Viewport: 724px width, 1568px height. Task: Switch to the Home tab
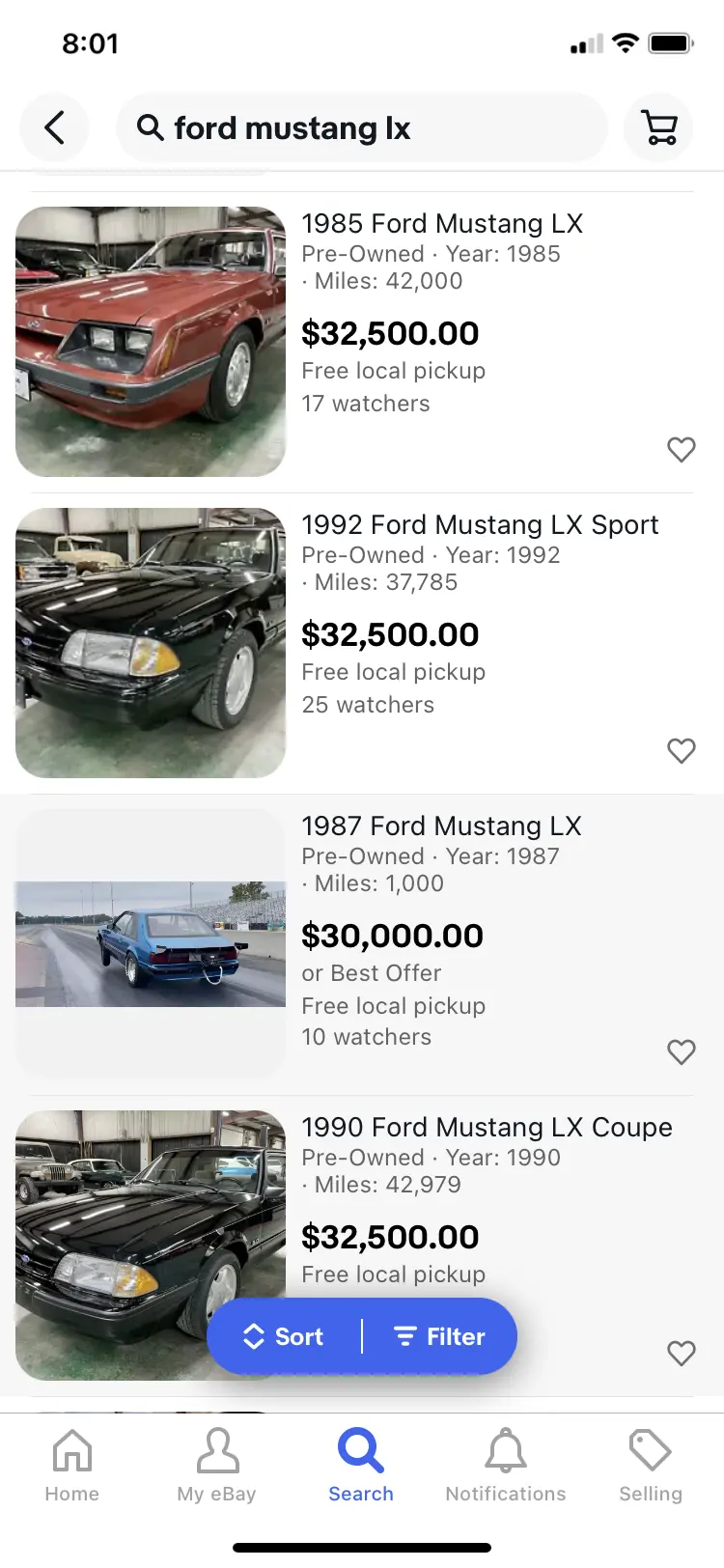(72, 1465)
